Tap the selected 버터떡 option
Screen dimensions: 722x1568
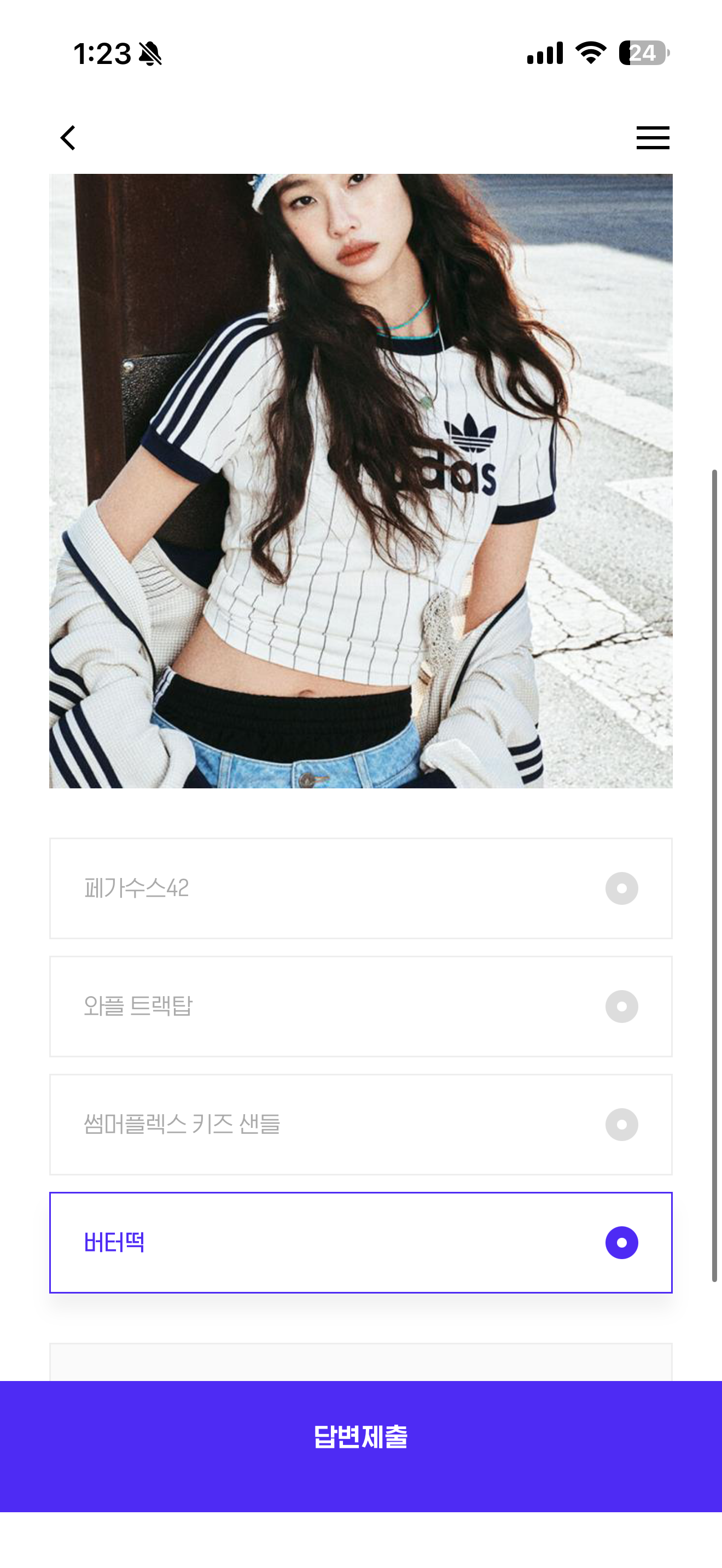pyautogui.click(x=361, y=1242)
